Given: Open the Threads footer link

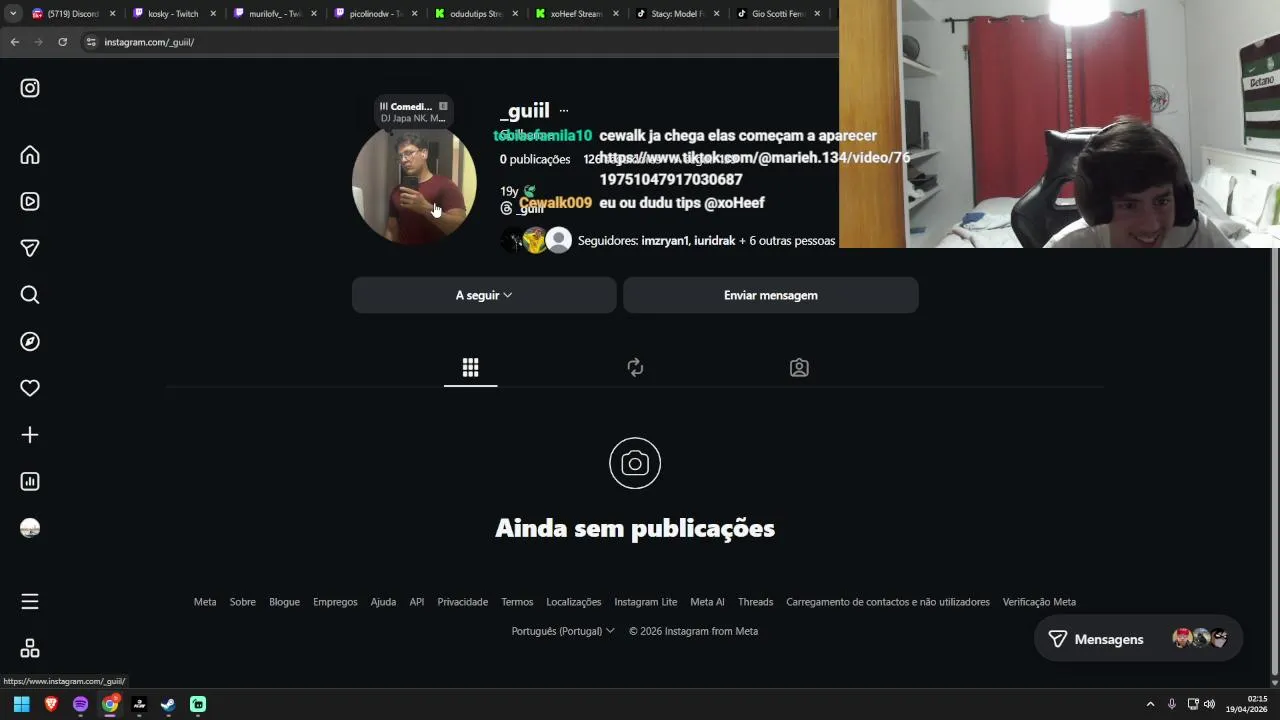Looking at the screenshot, I should (755, 602).
